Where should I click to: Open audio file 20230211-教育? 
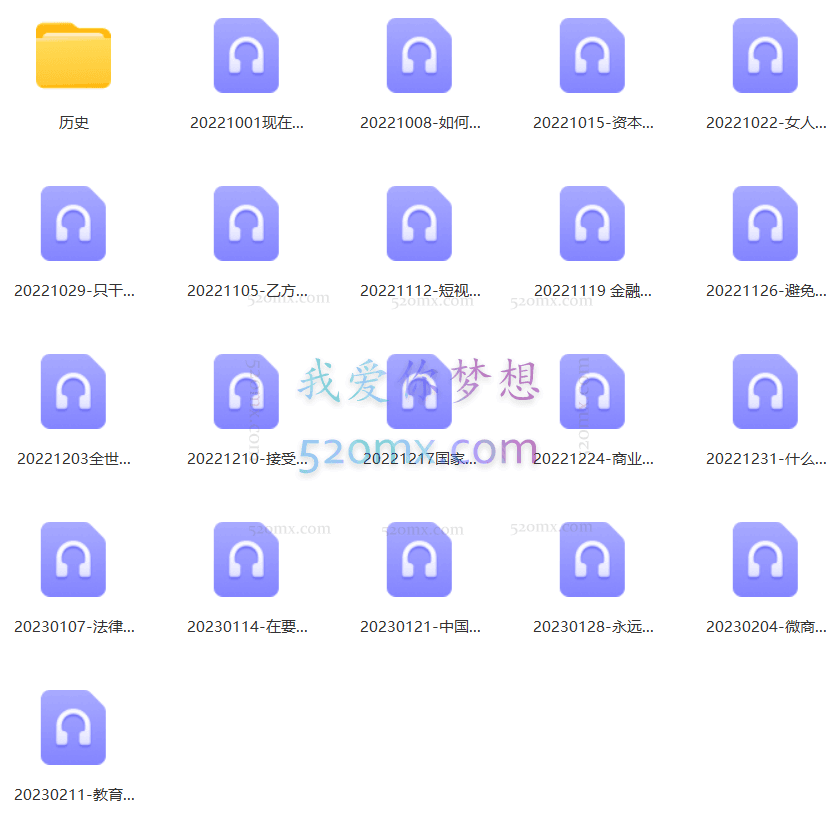pos(73,728)
